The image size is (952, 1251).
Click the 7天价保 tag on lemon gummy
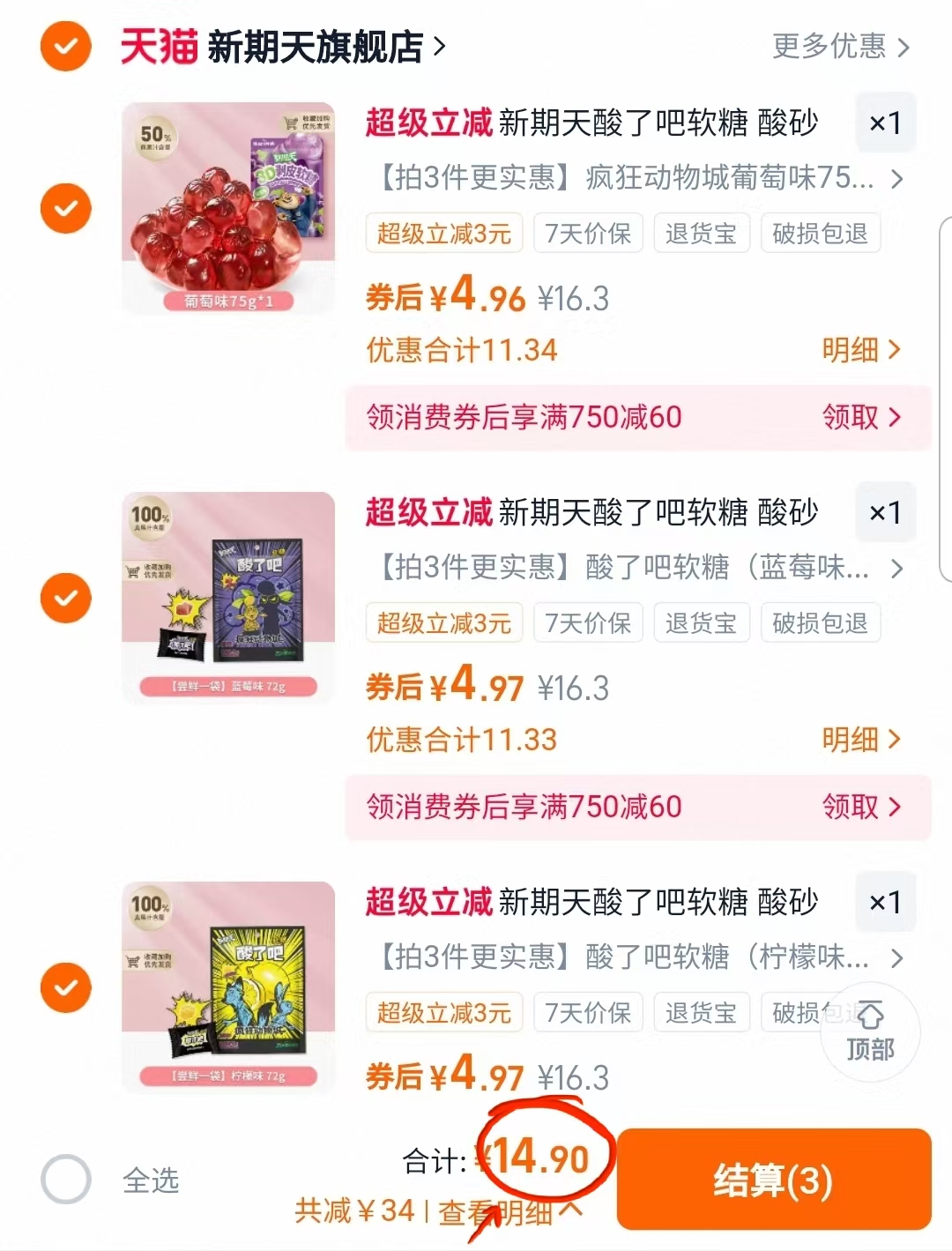588,1012
